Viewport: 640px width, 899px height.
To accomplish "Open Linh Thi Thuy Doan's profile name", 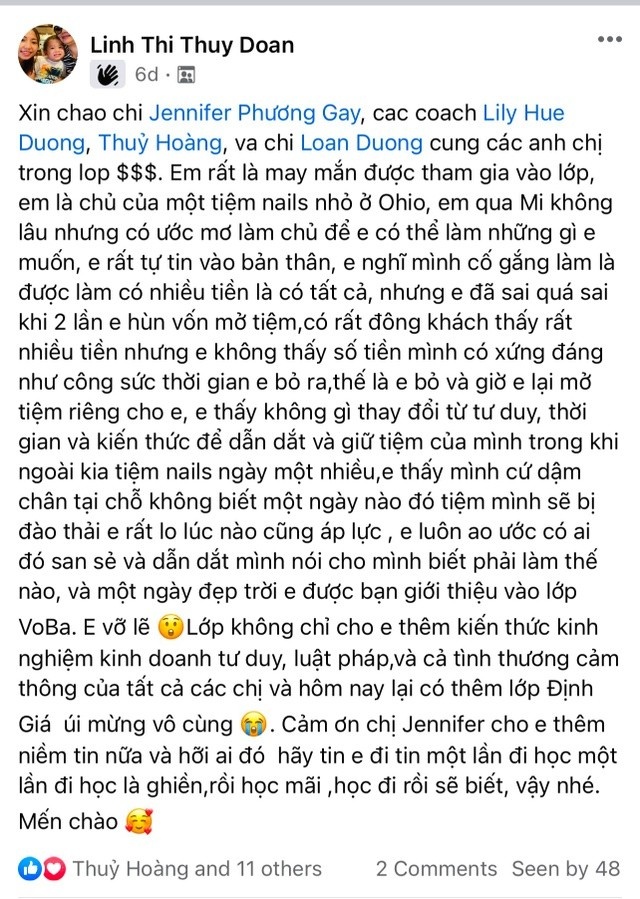I will coord(192,45).
